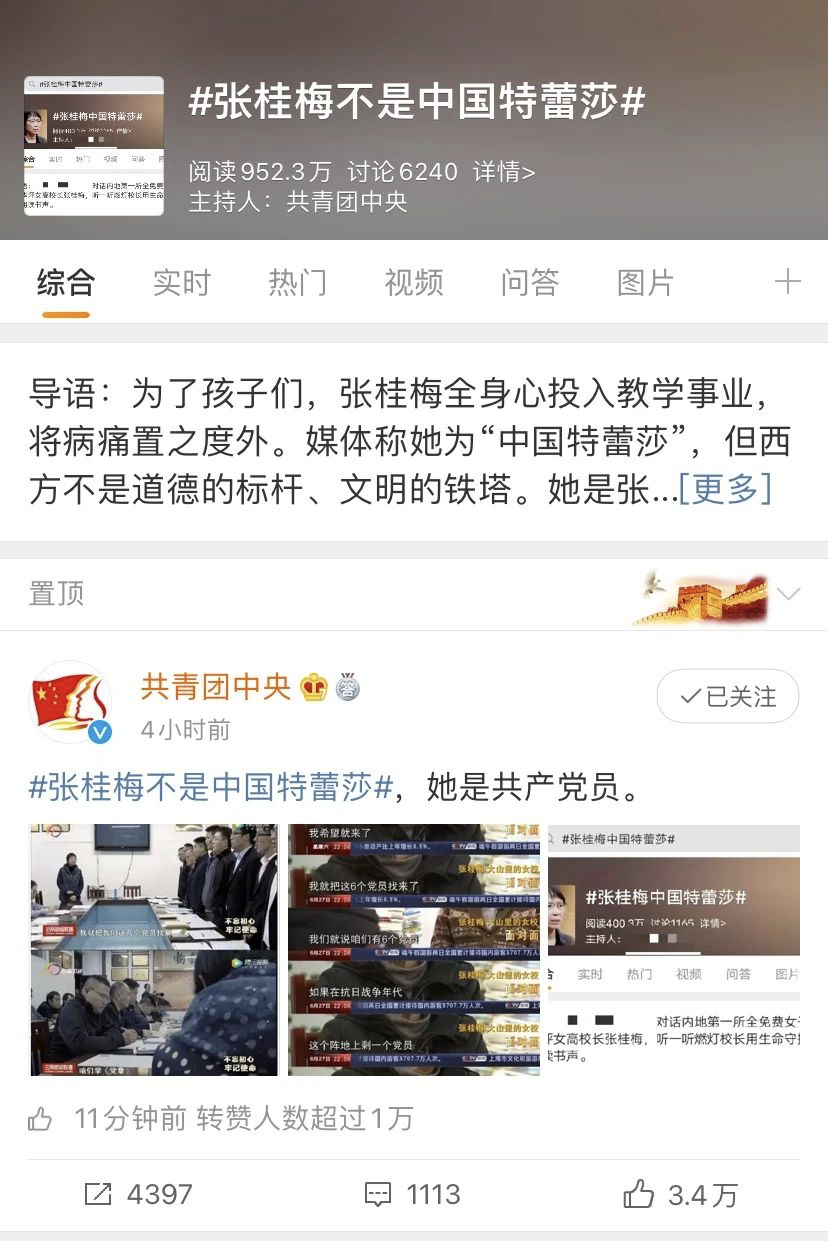Expand the intro text with [更多]
This screenshot has width=828, height=1241.
[x=725, y=488]
